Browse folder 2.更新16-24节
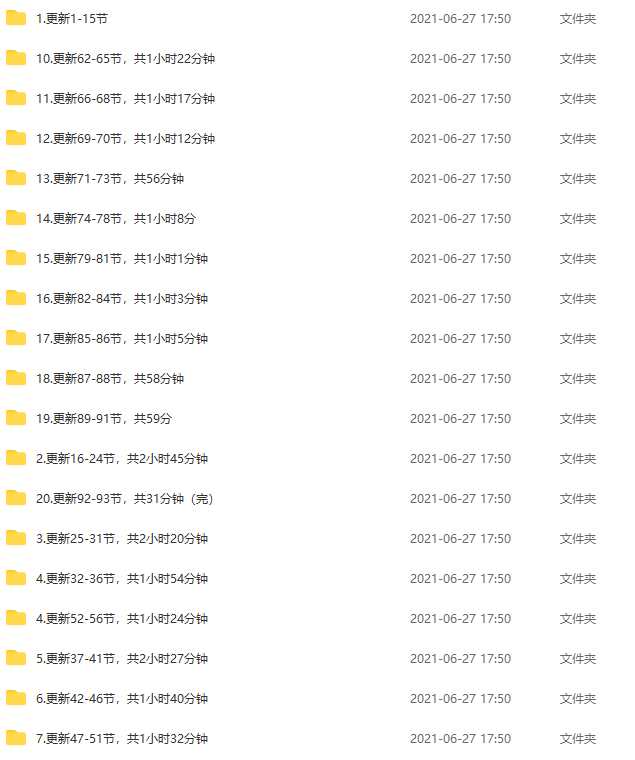Viewport: 635px width, 760px height. coord(122,459)
